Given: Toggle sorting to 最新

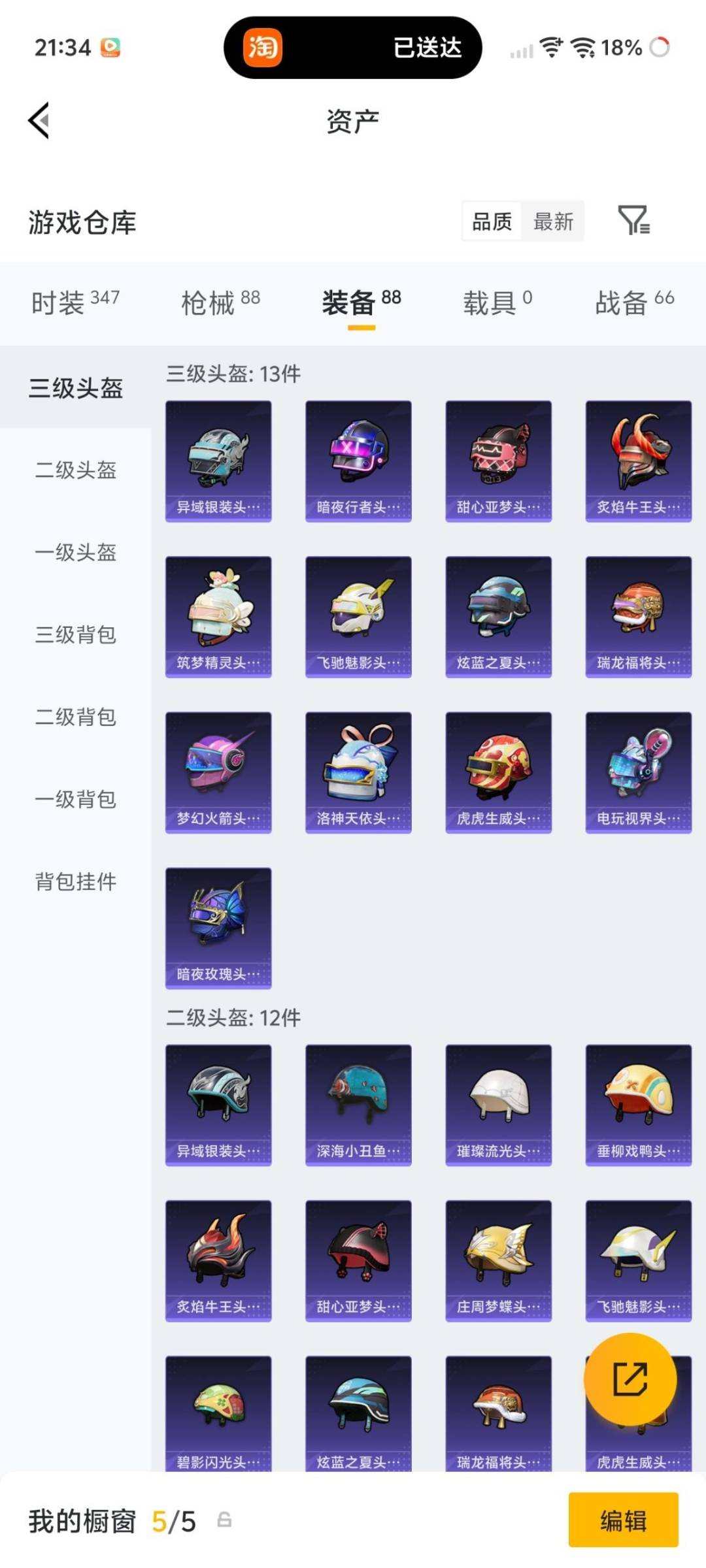Looking at the screenshot, I should click(553, 222).
